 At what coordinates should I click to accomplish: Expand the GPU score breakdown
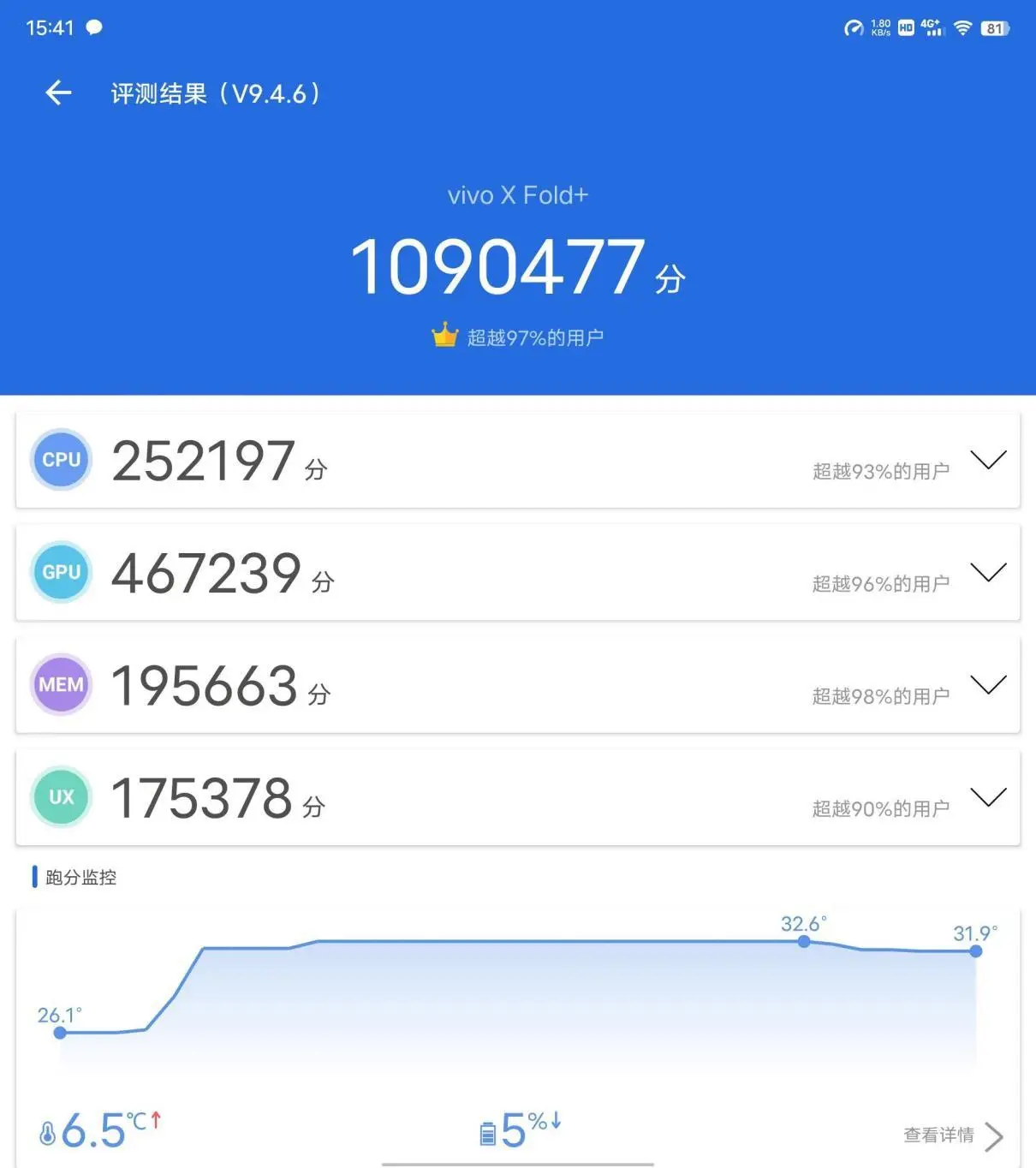988,572
